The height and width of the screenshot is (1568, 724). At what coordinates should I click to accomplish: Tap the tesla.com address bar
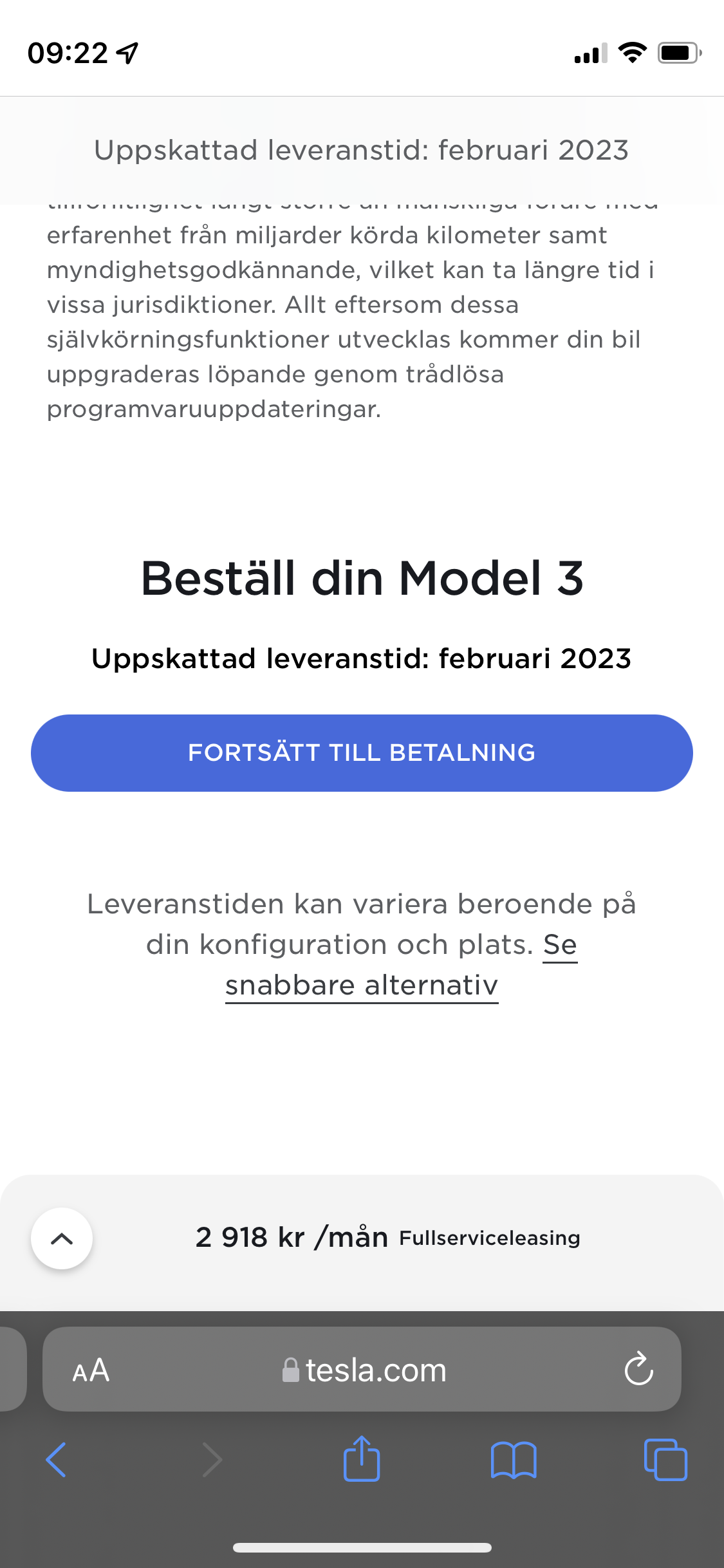pyautogui.click(x=364, y=1370)
